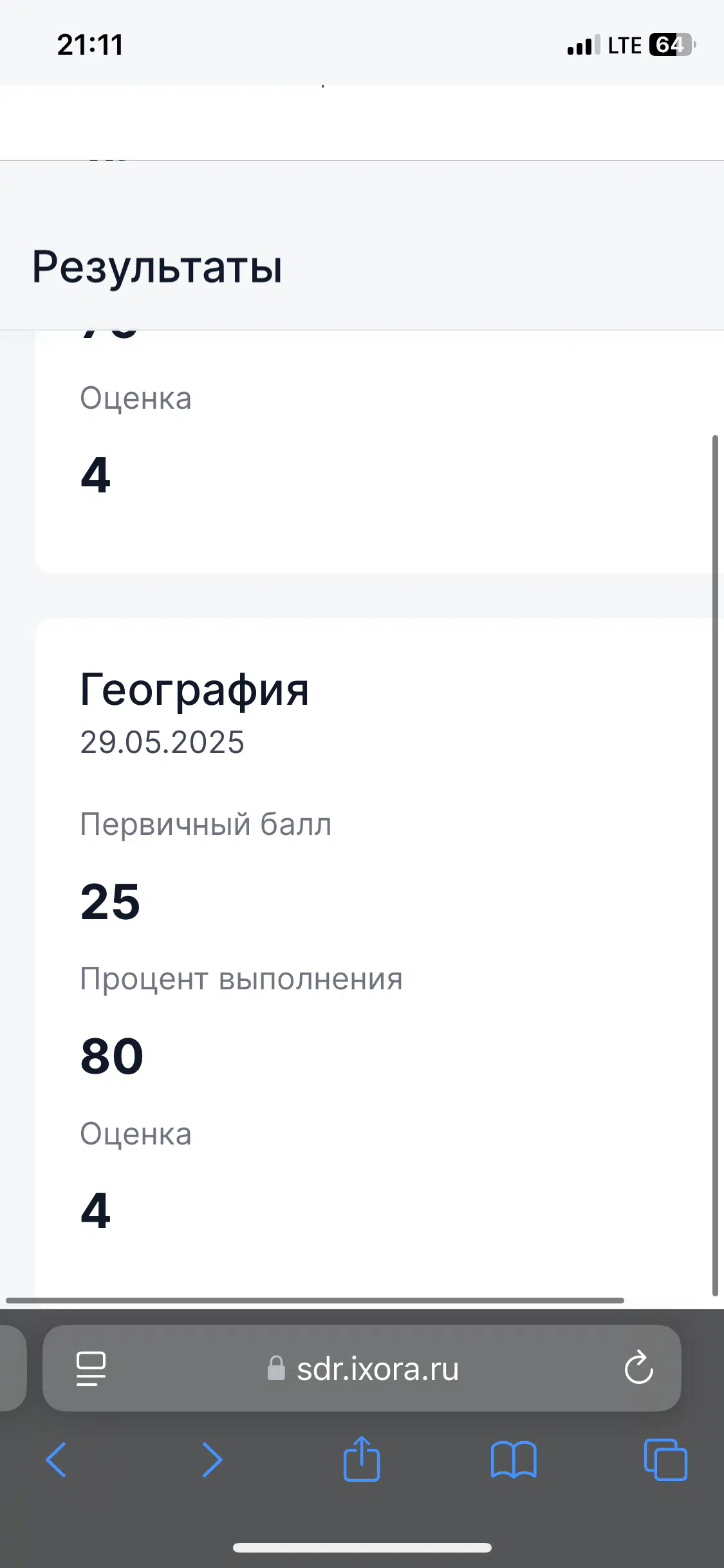Open Safari bookmarks

[514, 1459]
